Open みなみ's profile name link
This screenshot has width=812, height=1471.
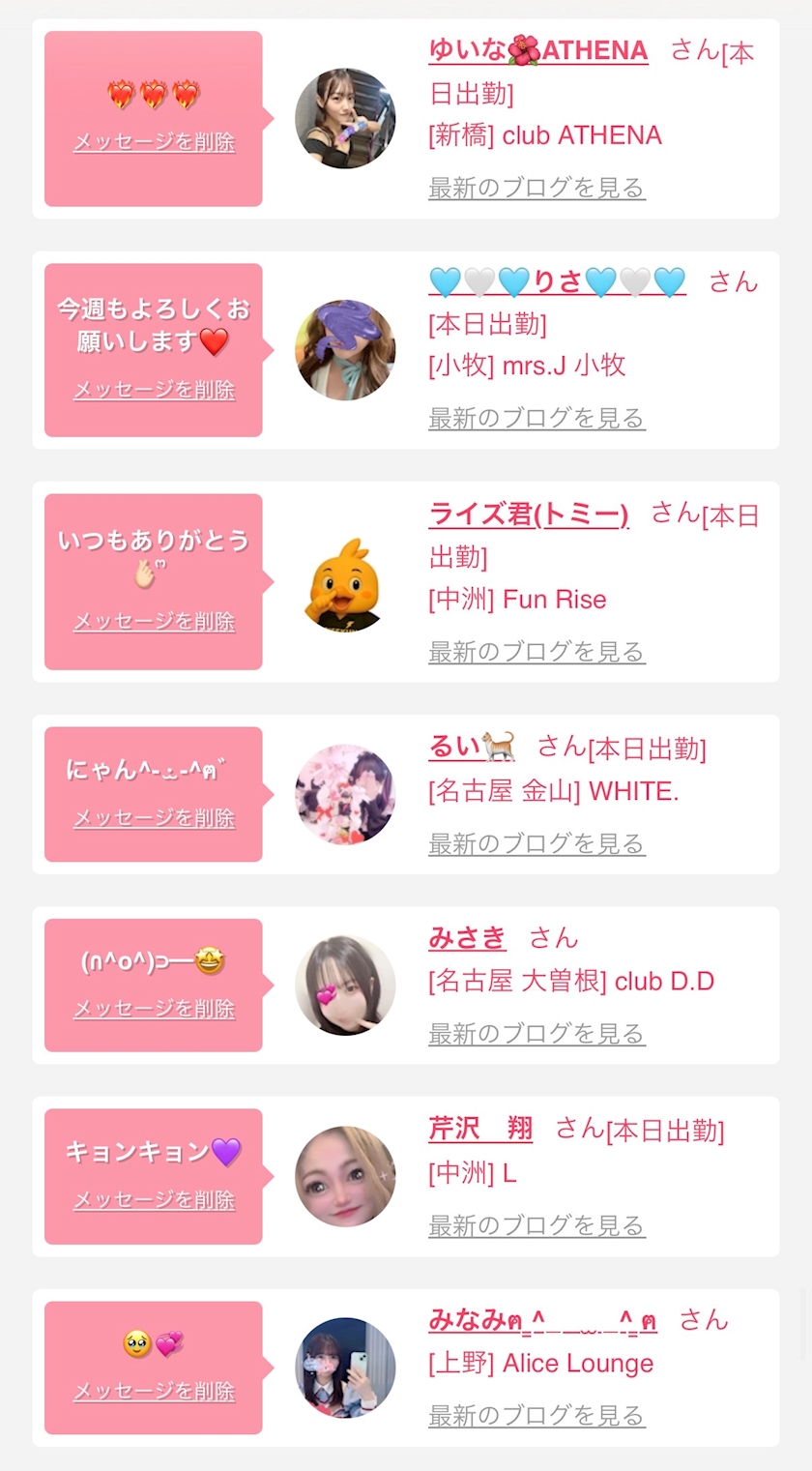click(542, 1320)
